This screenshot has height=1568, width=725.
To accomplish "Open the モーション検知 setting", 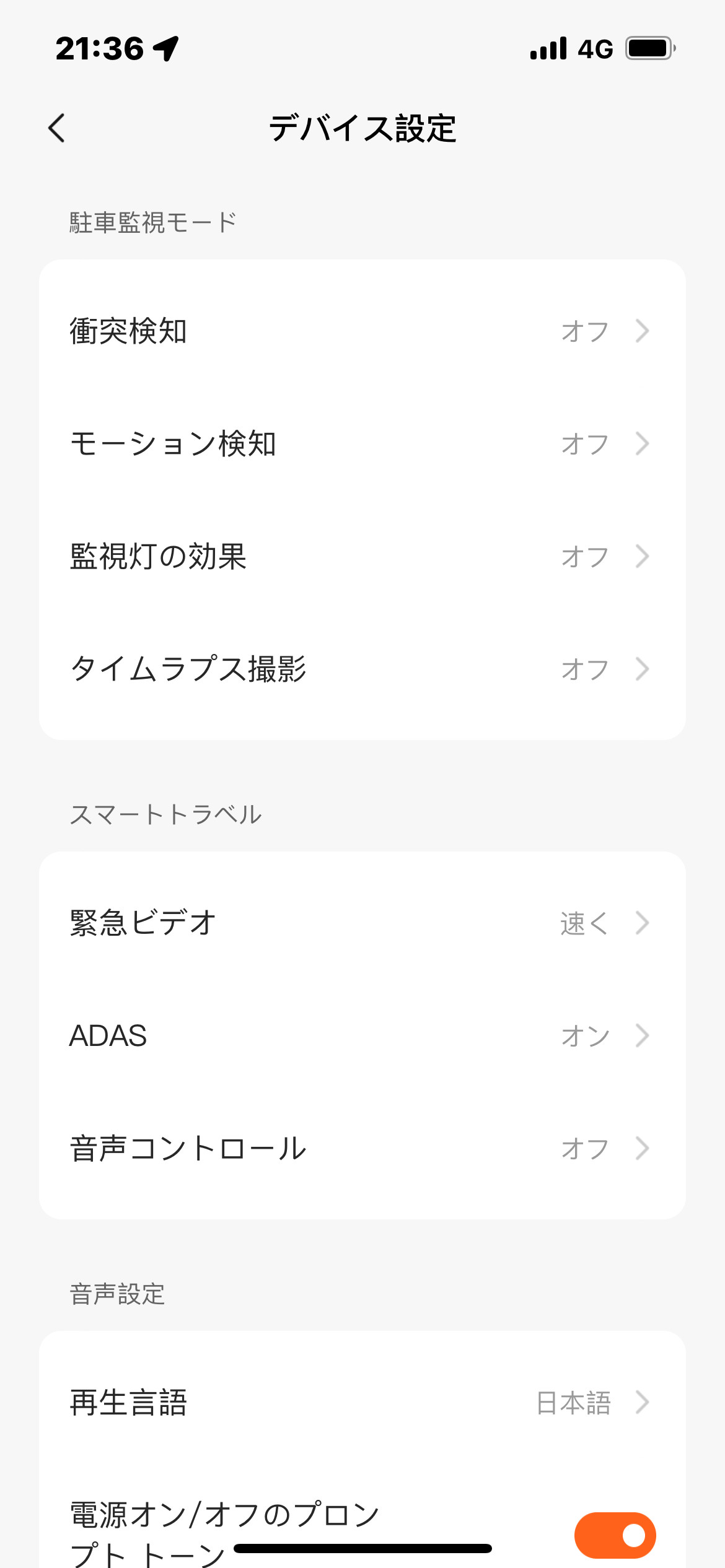I will 362,443.
